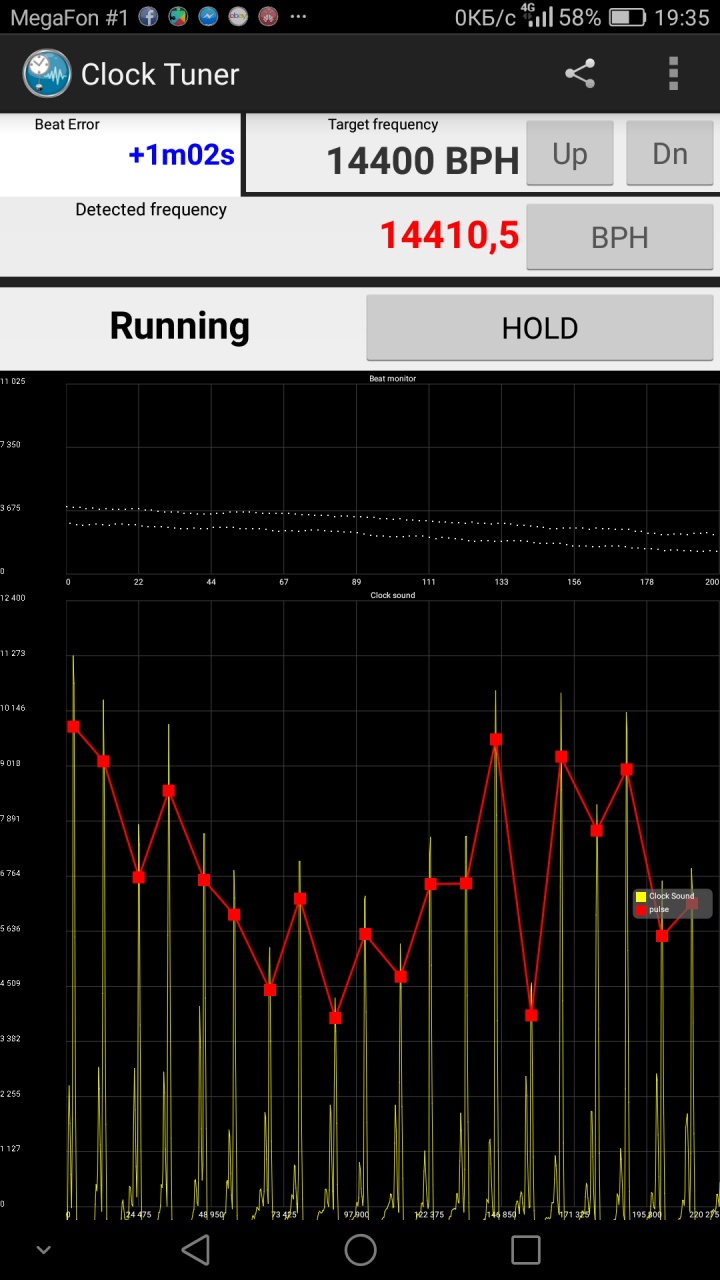Go to the home screen
720x1280 pixels.
coord(360,1249)
